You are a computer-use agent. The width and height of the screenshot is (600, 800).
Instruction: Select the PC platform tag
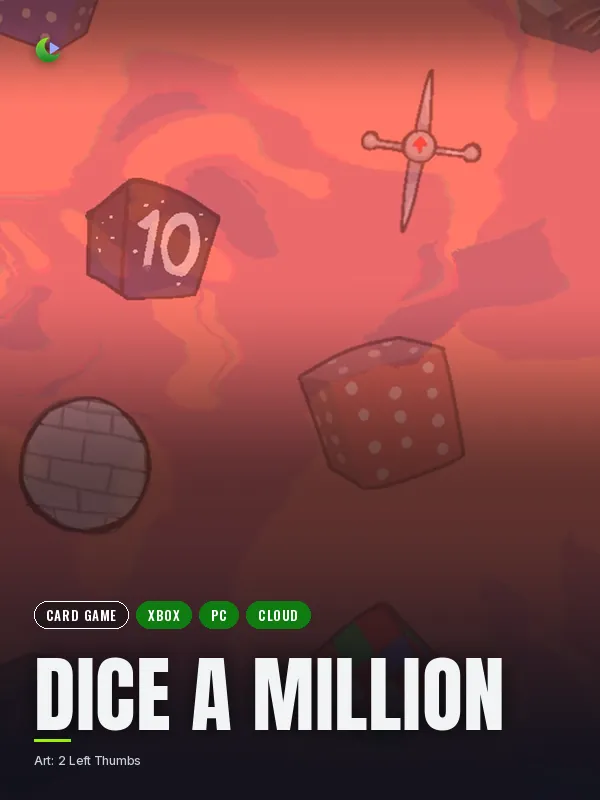[219, 615]
